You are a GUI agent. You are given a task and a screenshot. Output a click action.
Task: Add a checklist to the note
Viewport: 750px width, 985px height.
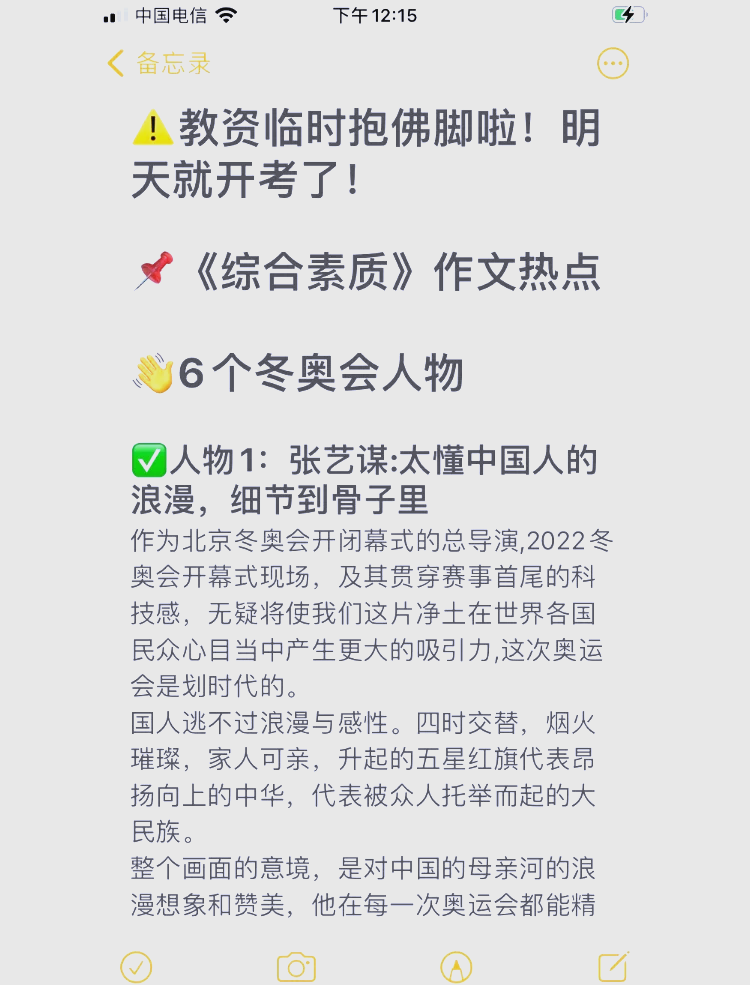[136, 967]
